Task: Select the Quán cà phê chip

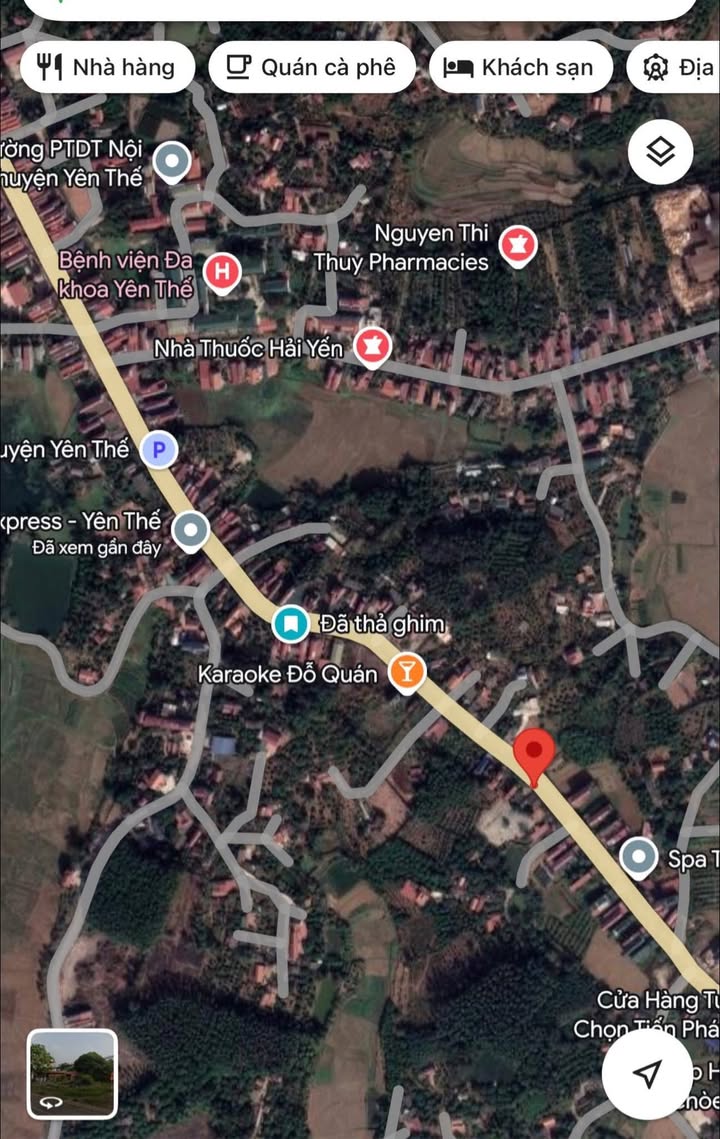Action: click(311, 67)
